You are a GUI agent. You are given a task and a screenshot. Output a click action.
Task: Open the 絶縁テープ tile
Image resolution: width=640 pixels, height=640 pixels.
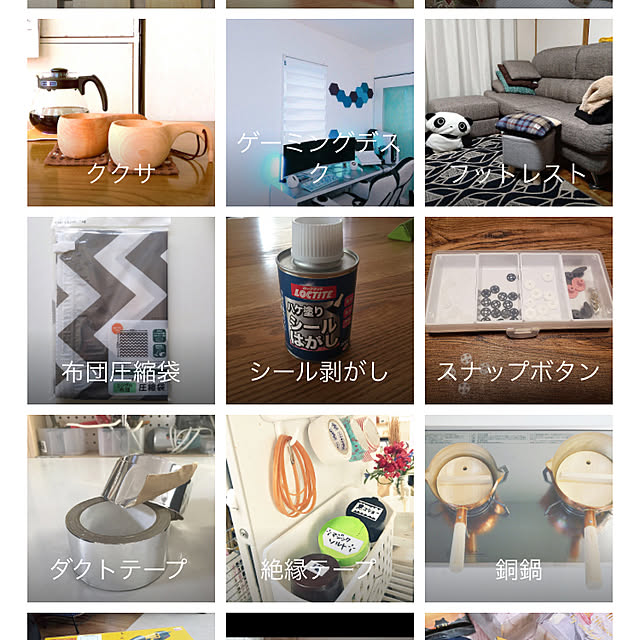point(319,508)
